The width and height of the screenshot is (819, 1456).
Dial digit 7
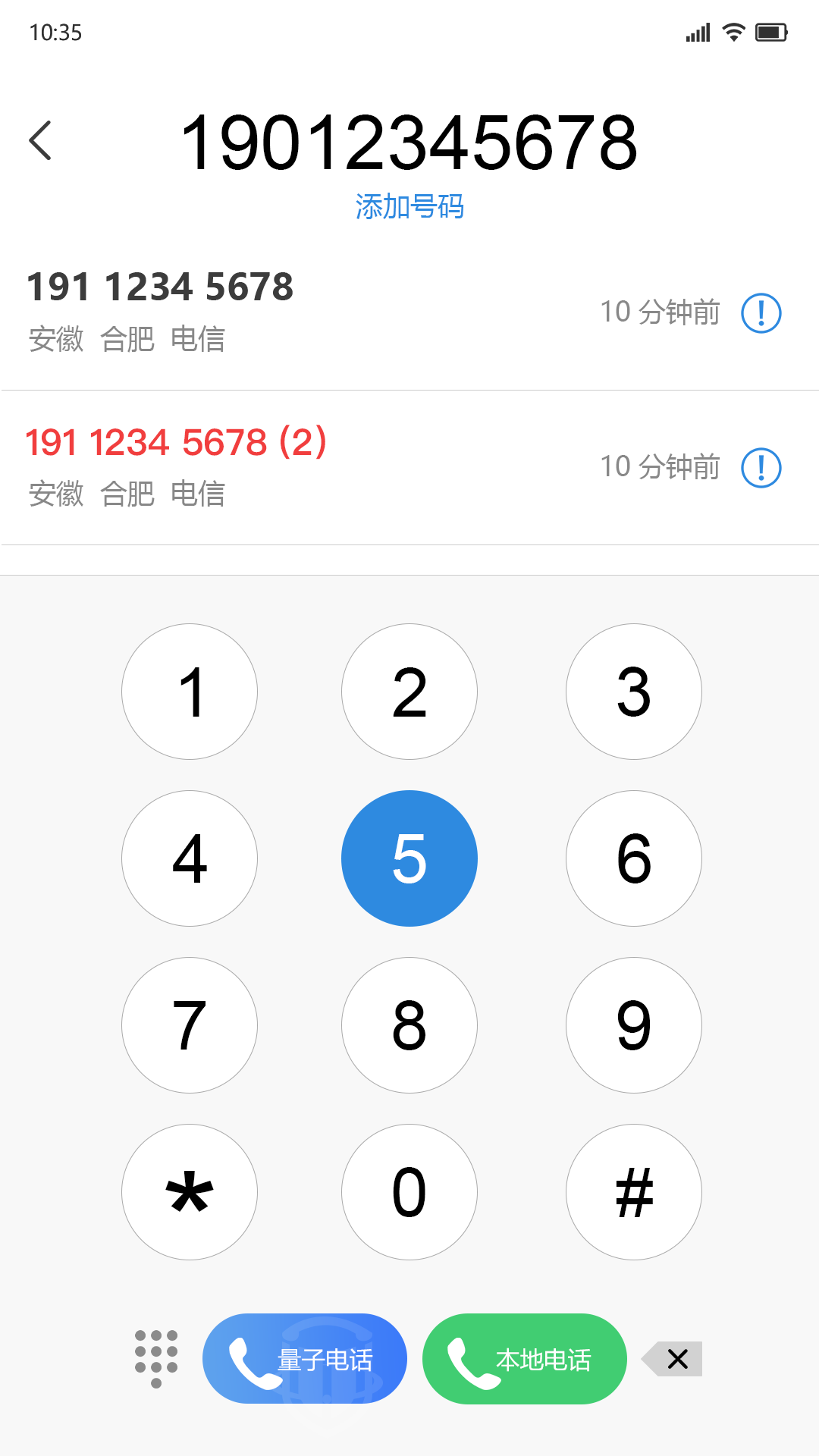190,1025
